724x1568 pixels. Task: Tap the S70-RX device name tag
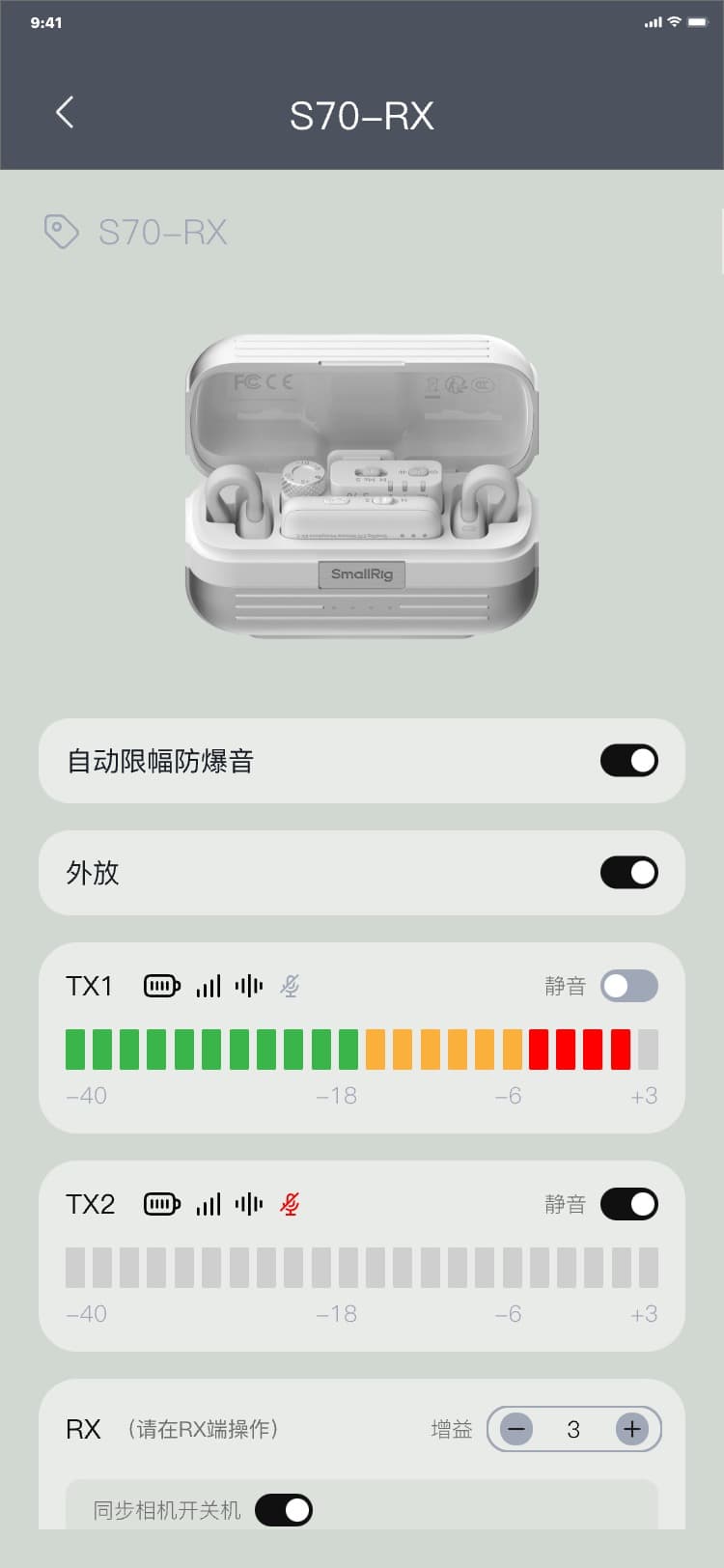136,232
